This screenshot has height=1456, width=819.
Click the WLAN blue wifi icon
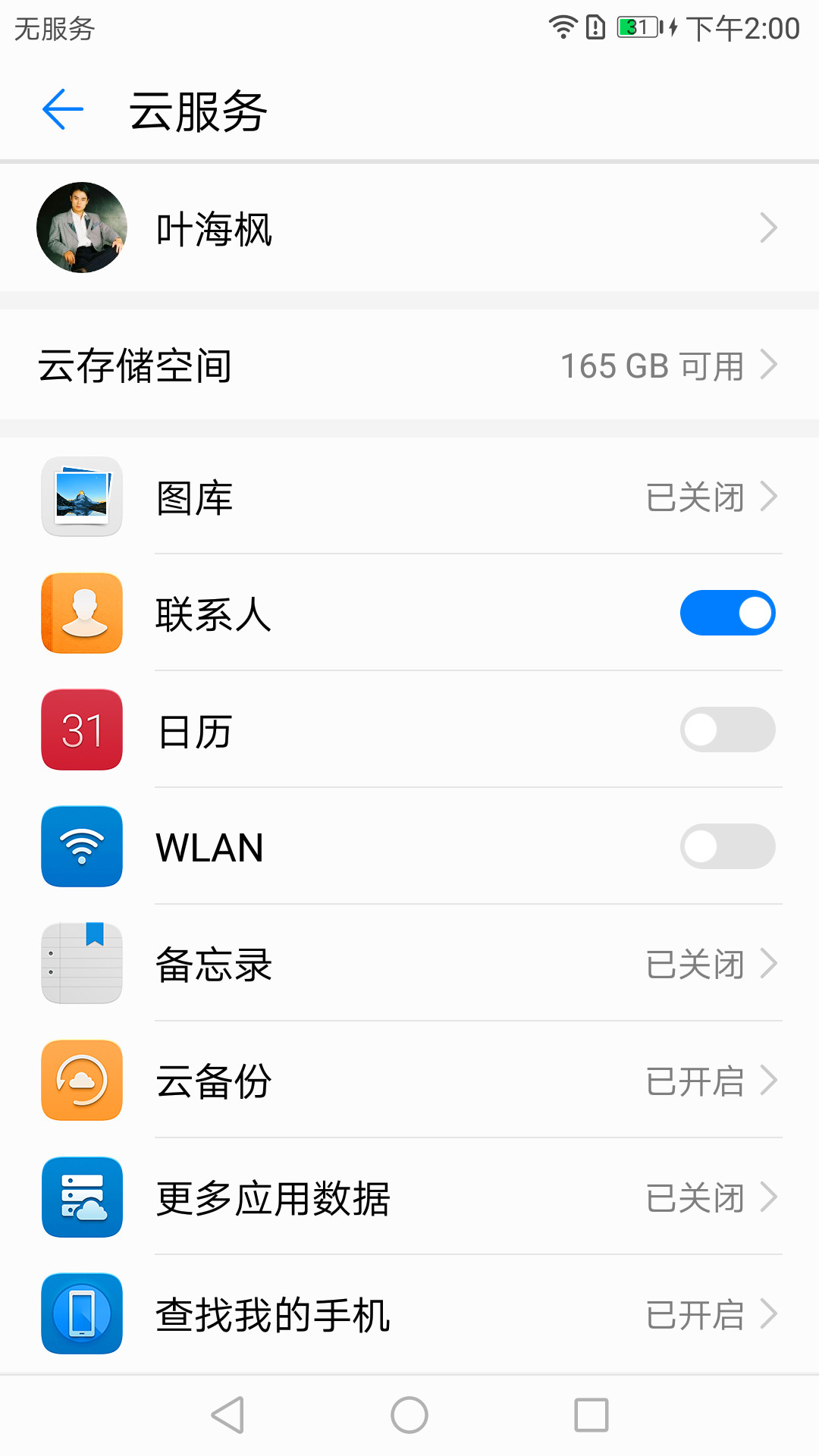click(81, 847)
